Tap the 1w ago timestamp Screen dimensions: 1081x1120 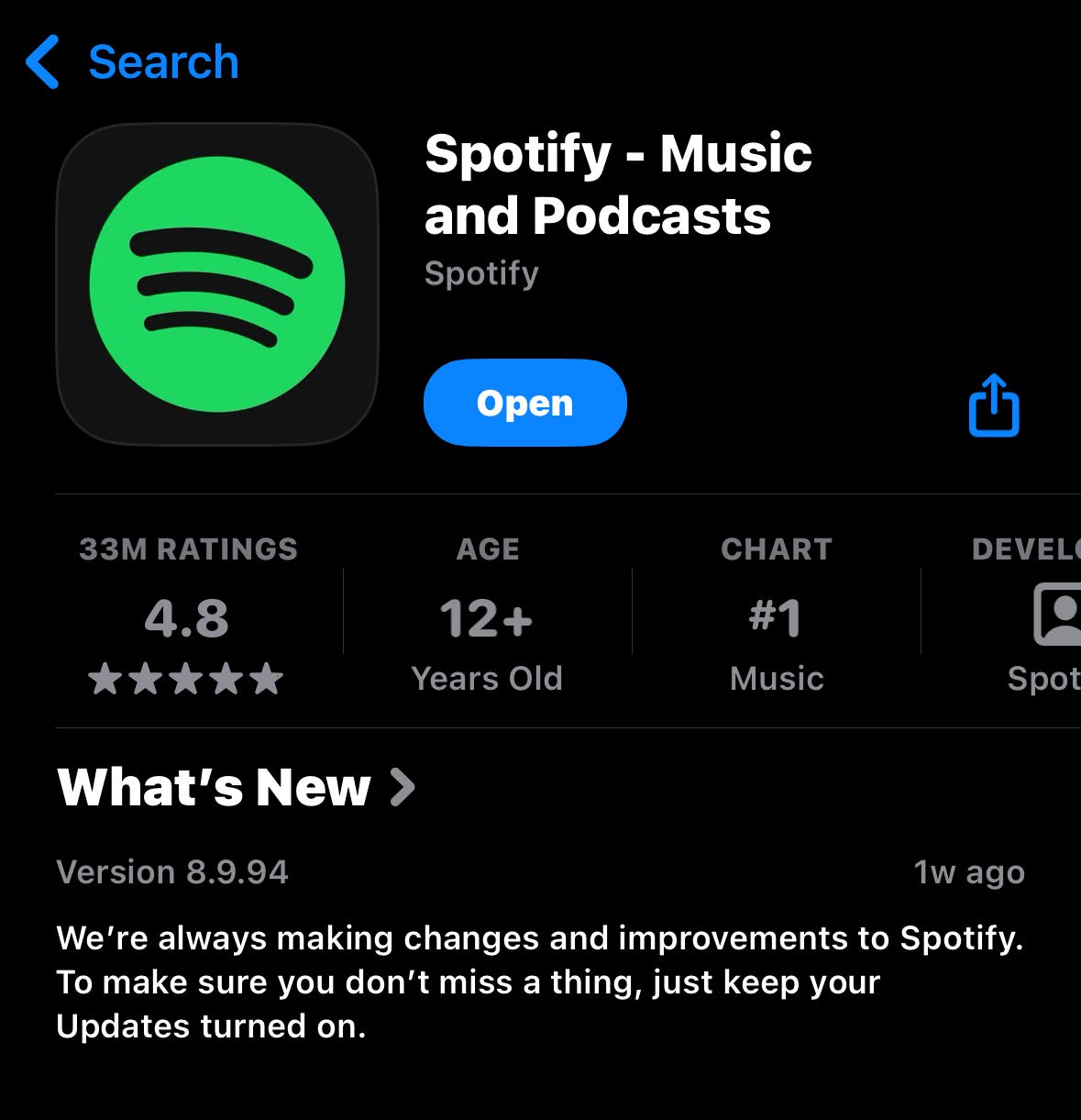tap(969, 872)
